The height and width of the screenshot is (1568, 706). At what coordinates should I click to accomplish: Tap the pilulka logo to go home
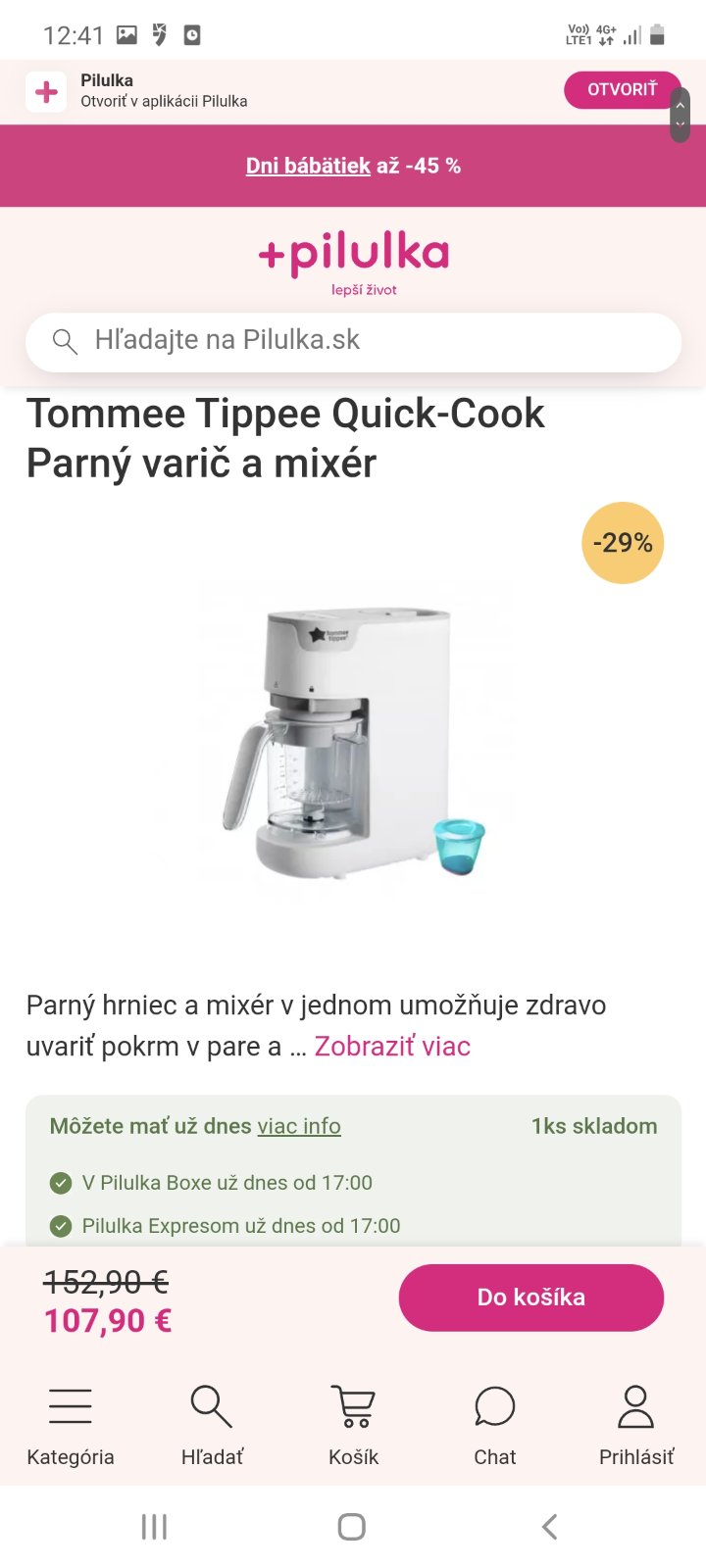coord(353,261)
